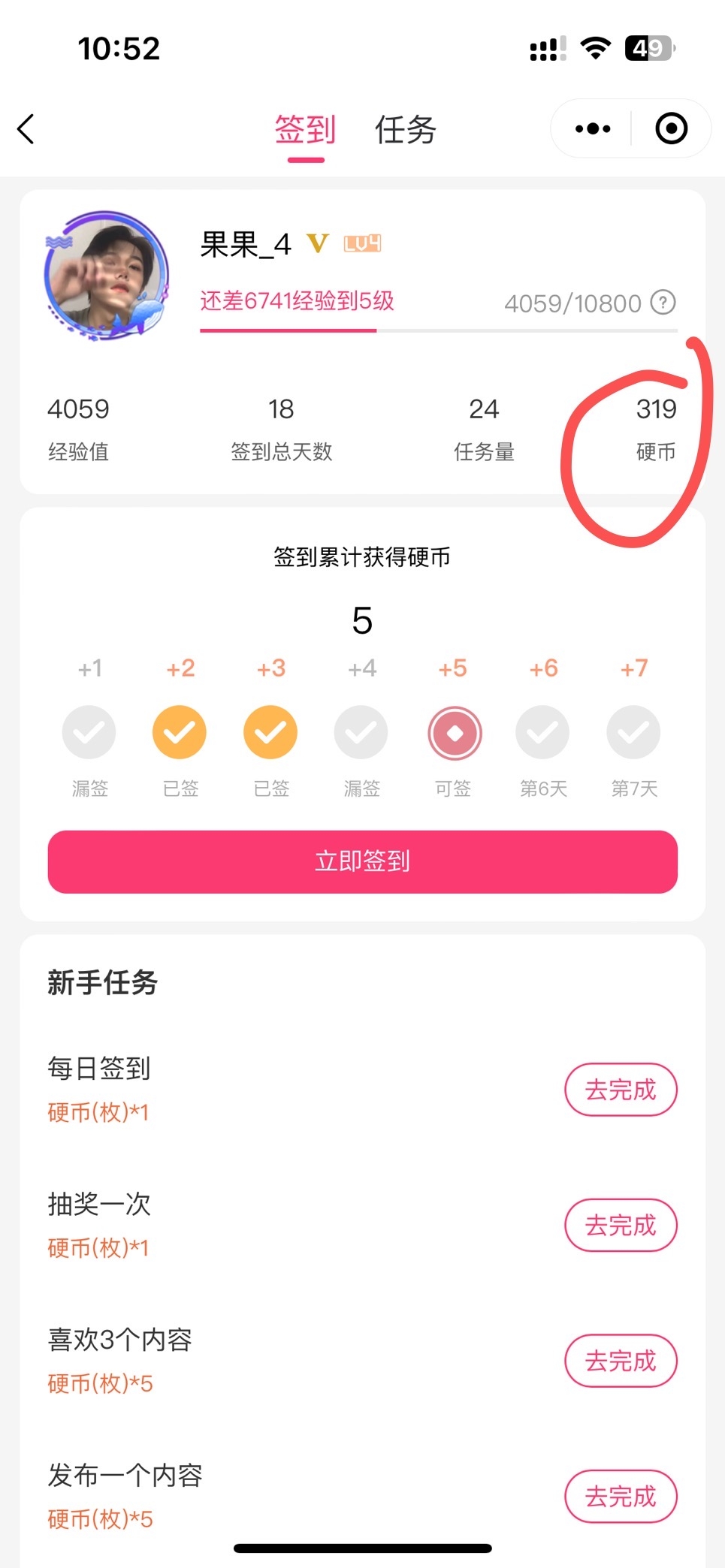
Task: Close the mini program via circle icon
Action: 671,128
